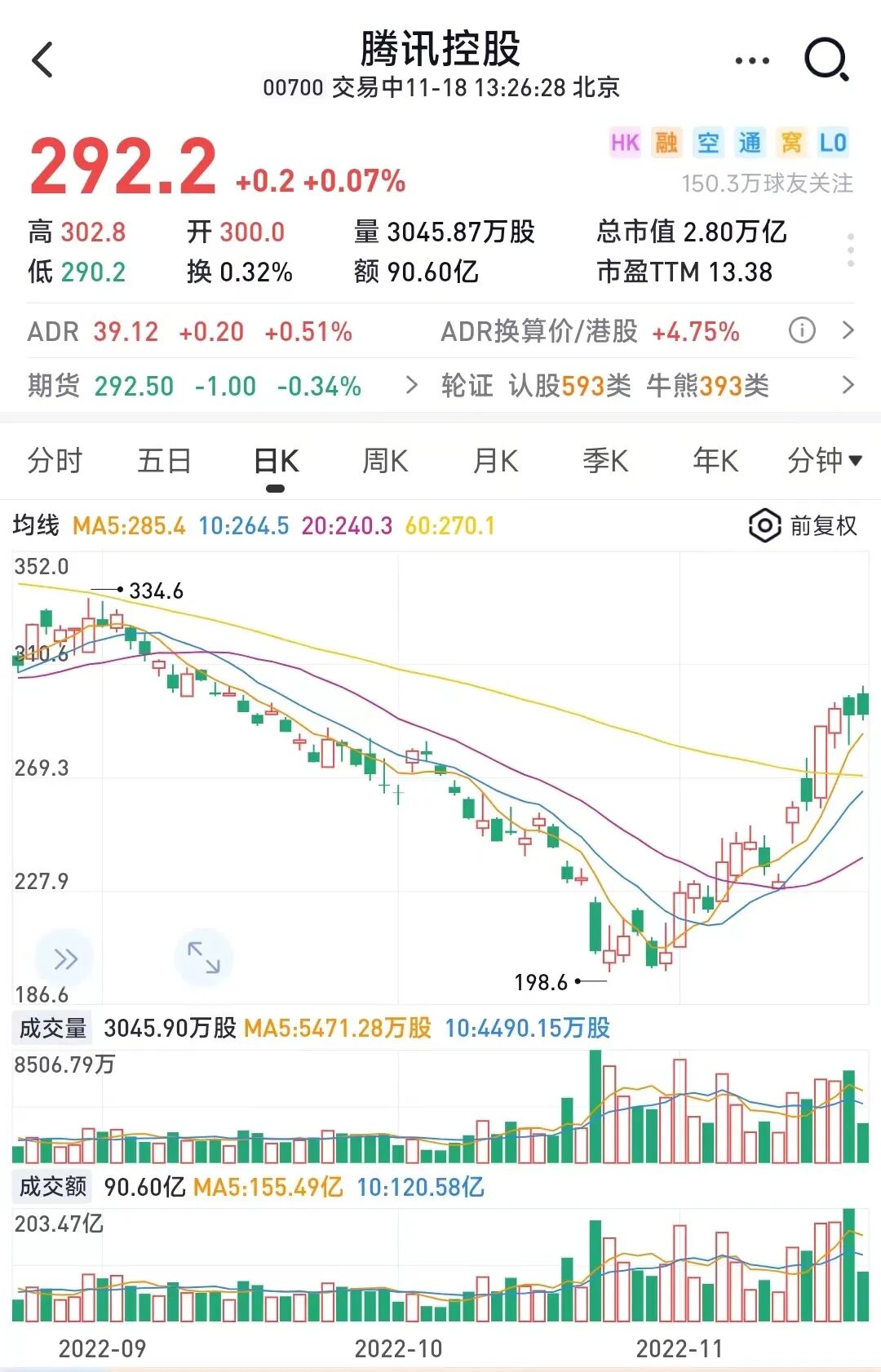Select the 日K chart tab

click(x=276, y=462)
